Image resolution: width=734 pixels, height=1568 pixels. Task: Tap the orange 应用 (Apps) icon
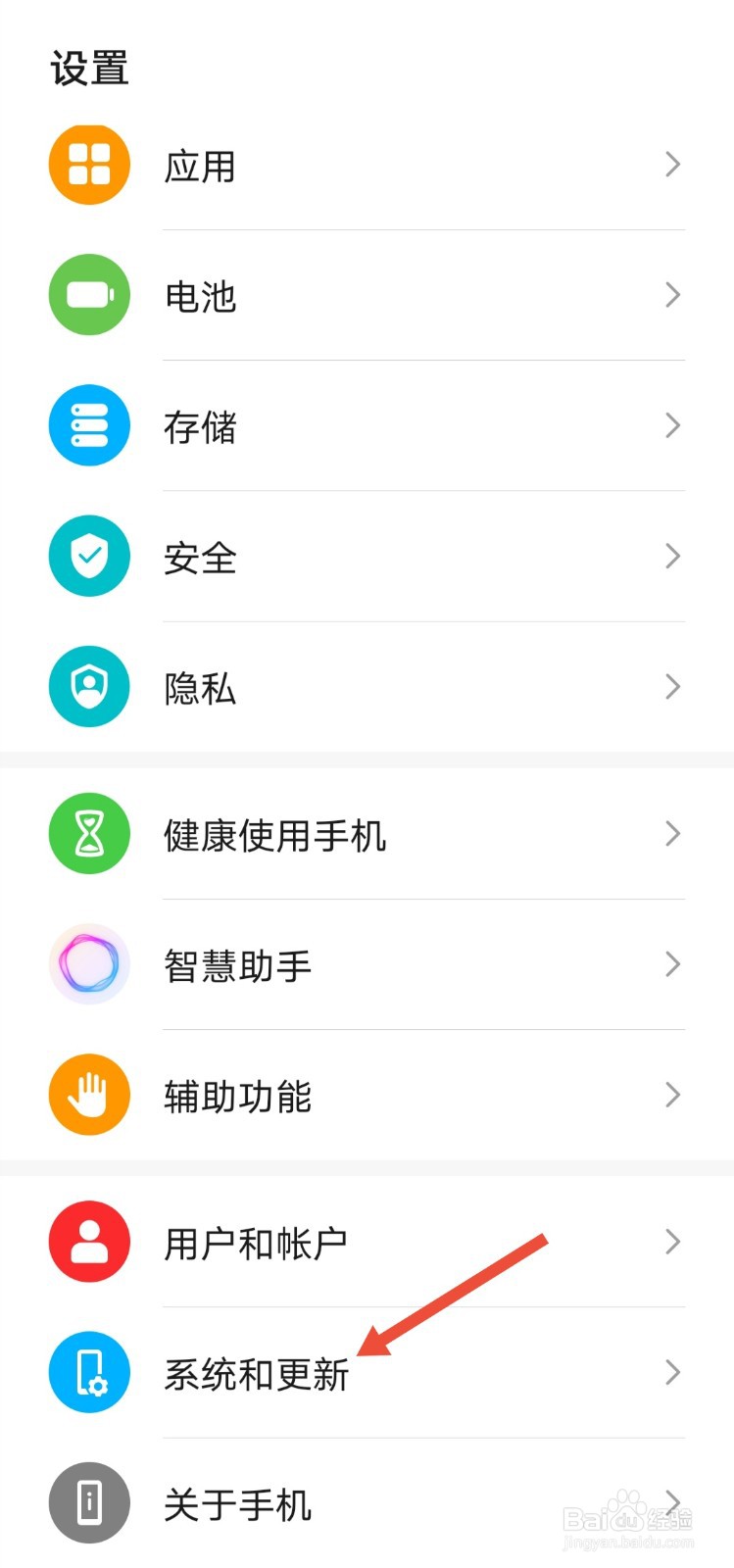89,165
